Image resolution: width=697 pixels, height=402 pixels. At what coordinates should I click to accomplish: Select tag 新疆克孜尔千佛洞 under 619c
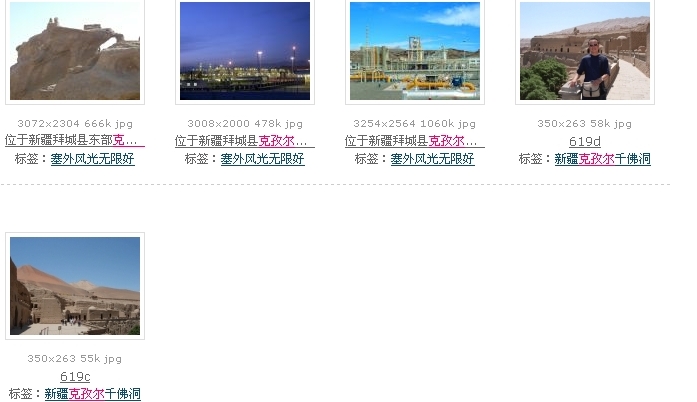pos(93,394)
